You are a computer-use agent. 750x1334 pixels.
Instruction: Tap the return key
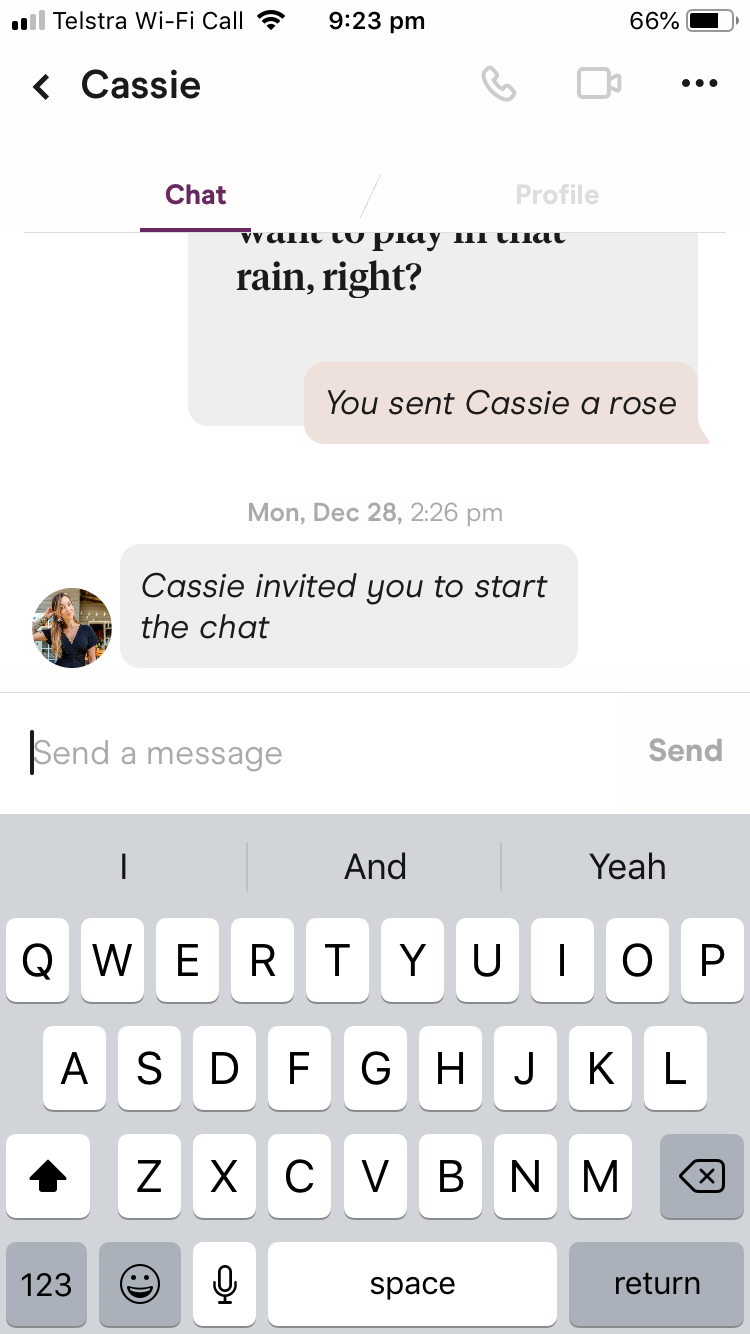pos(656,1284)
